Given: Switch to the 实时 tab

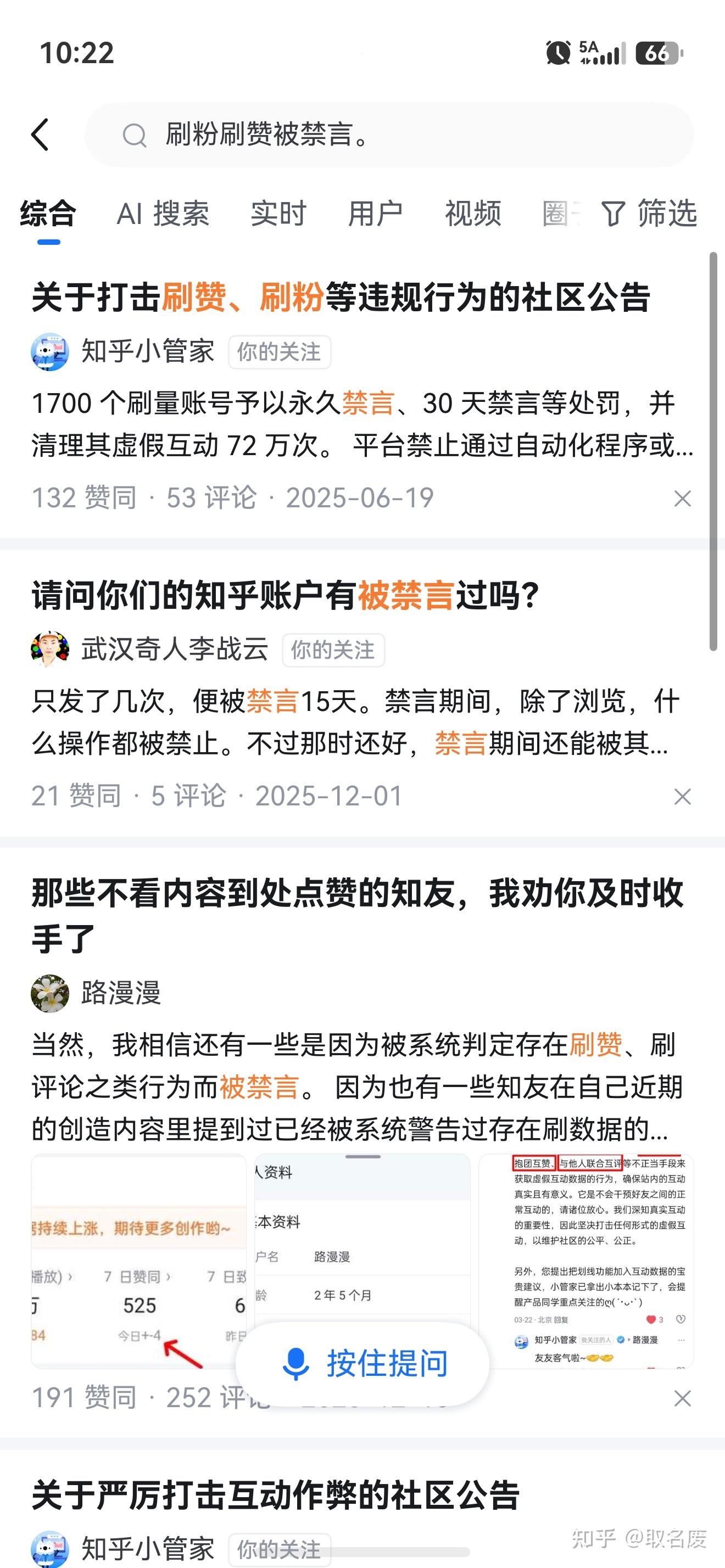Looking at the screenshot, I should tap(278, 214).
